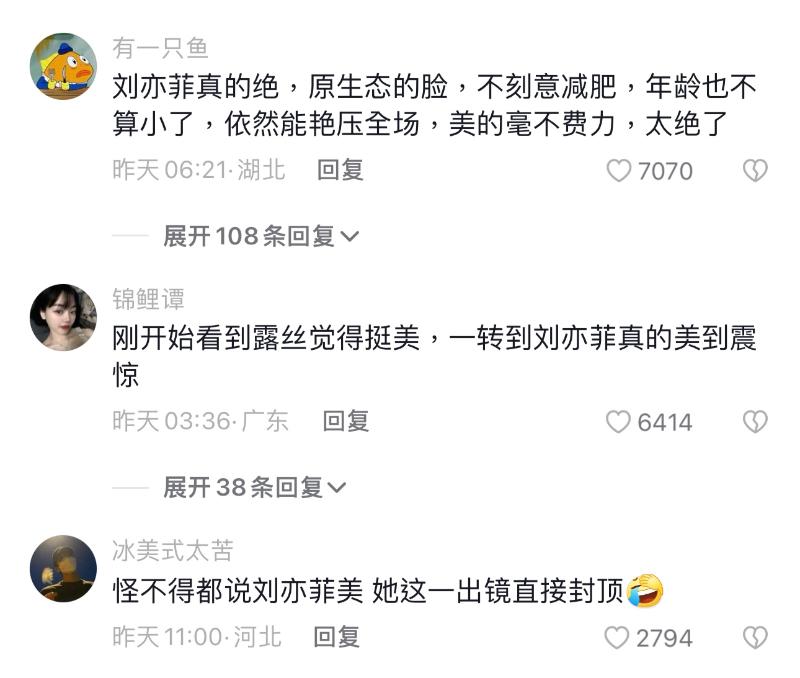Dislike the comment by 有一只鱼

755,171
